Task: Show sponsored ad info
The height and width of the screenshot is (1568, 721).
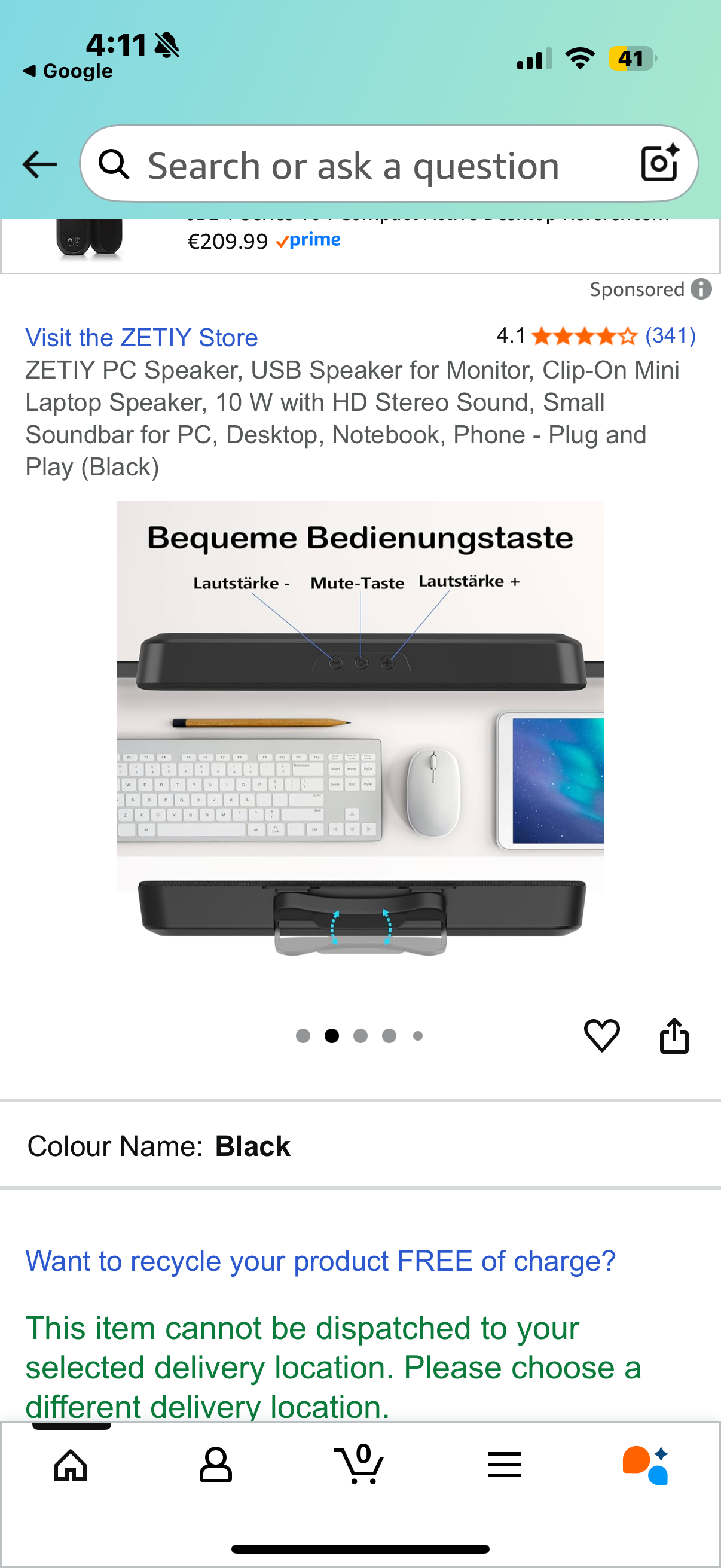Action: pyautogui.click(x=701, y=289)
